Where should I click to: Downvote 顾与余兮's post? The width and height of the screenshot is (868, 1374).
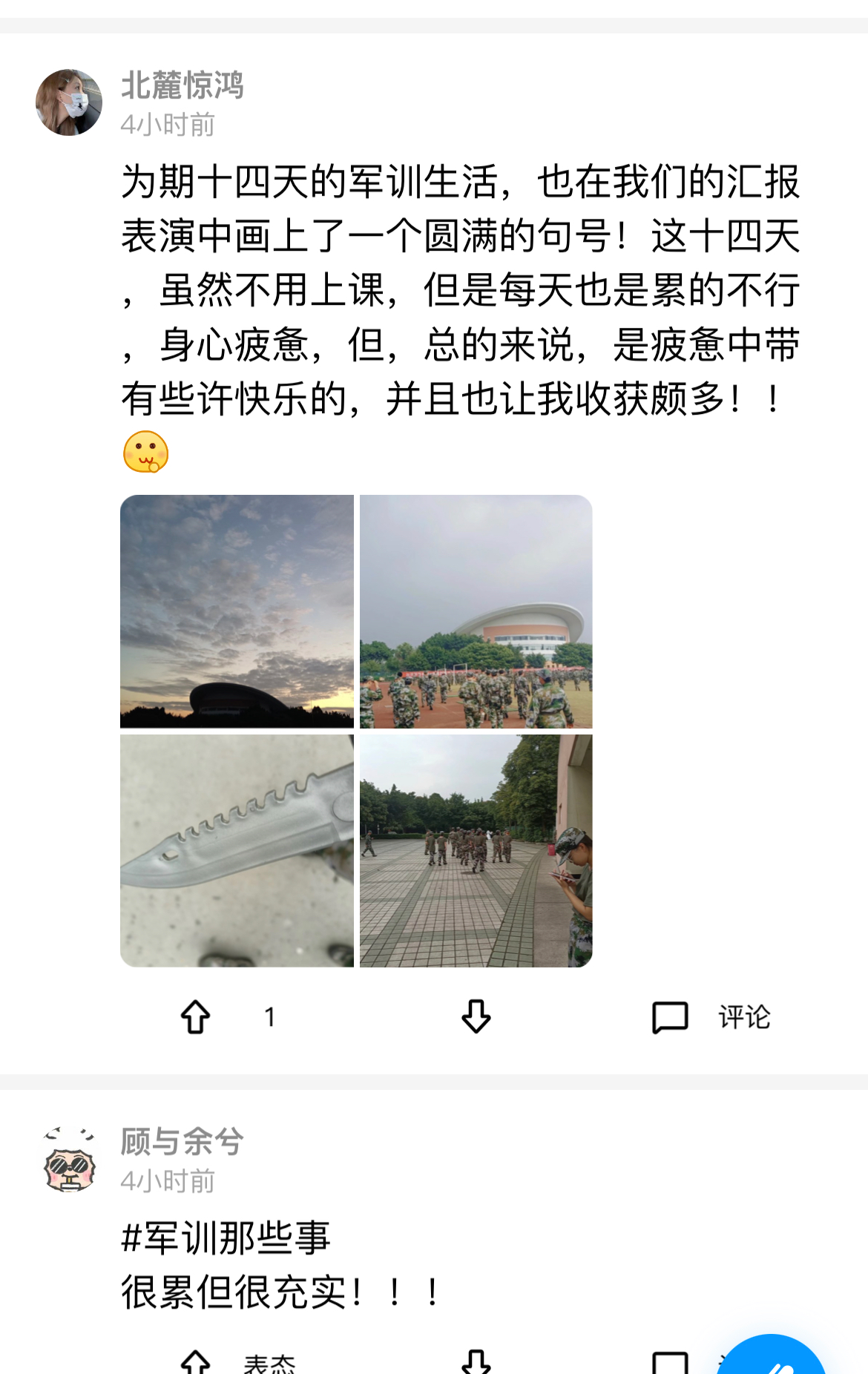point(476,1362)
